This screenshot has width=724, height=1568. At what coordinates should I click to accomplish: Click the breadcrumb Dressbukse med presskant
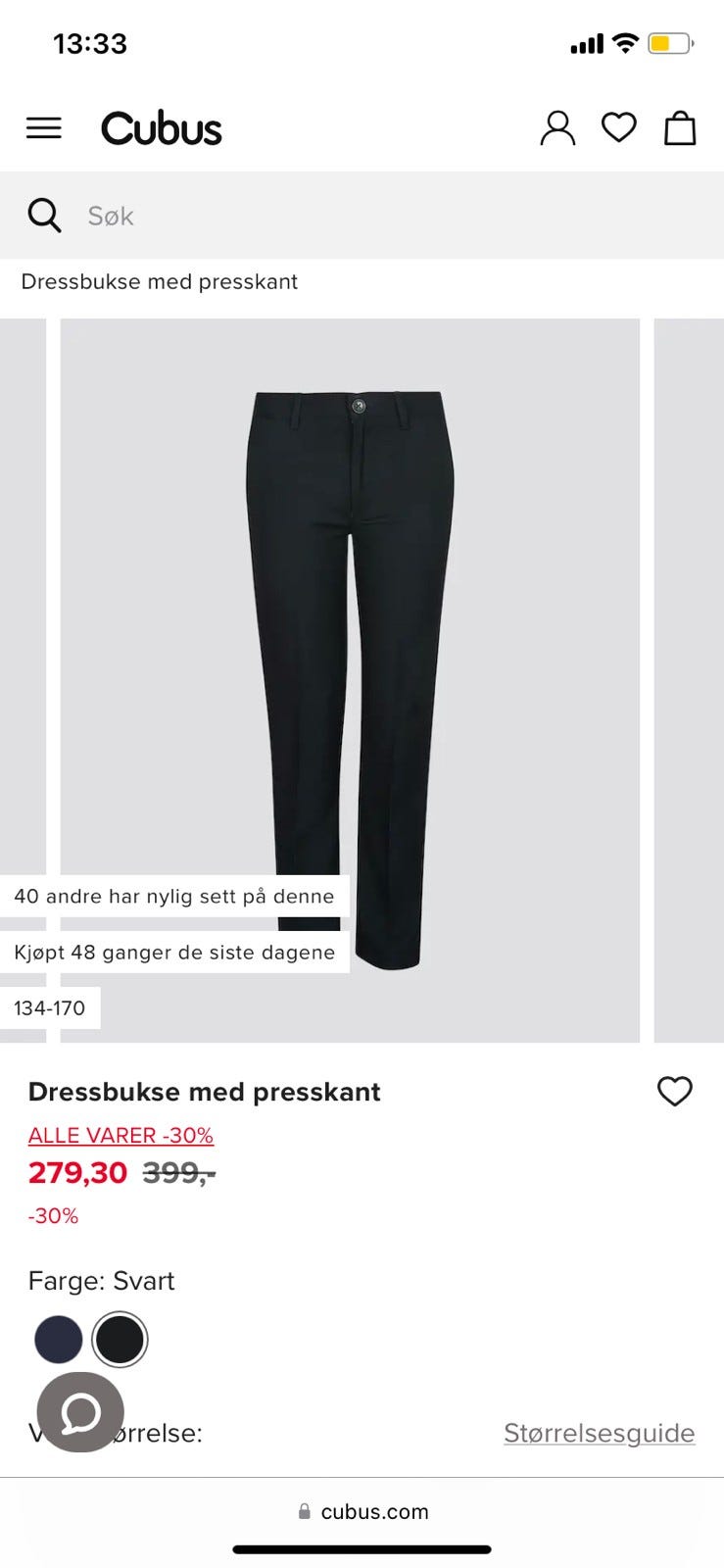pyautogui.click(x=160, y=282)
